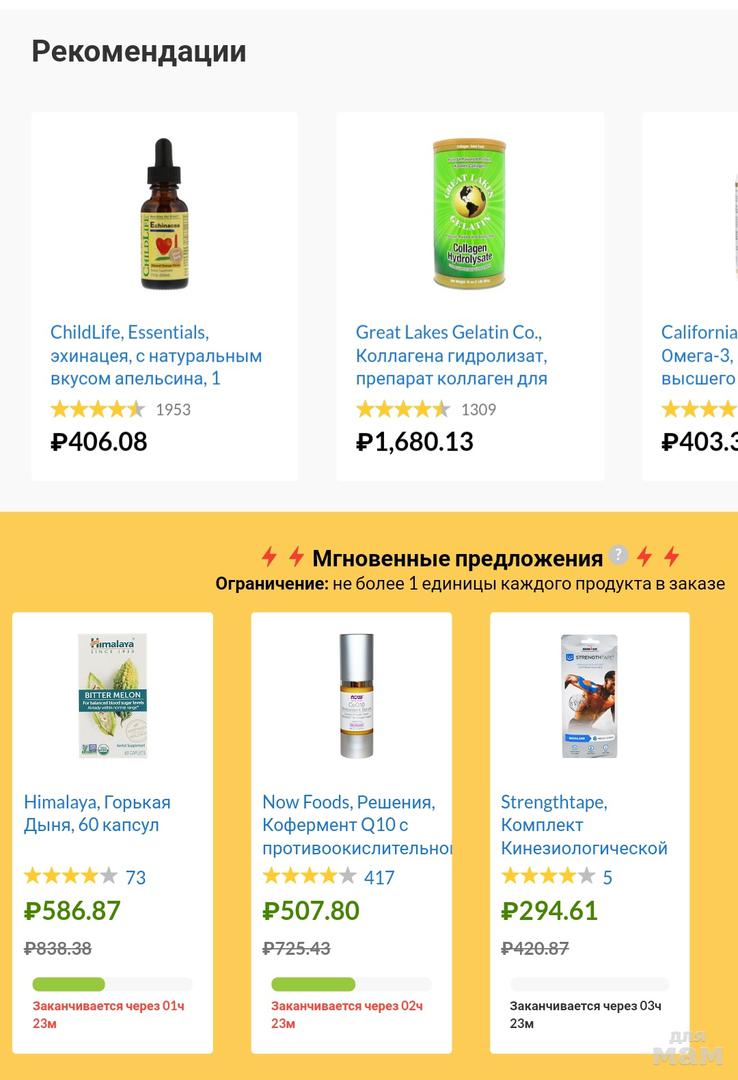This screenshot has height=1080, width=738.
Task: Open the Great Lakes Gelatin collagen card
Action: (470, 296)
